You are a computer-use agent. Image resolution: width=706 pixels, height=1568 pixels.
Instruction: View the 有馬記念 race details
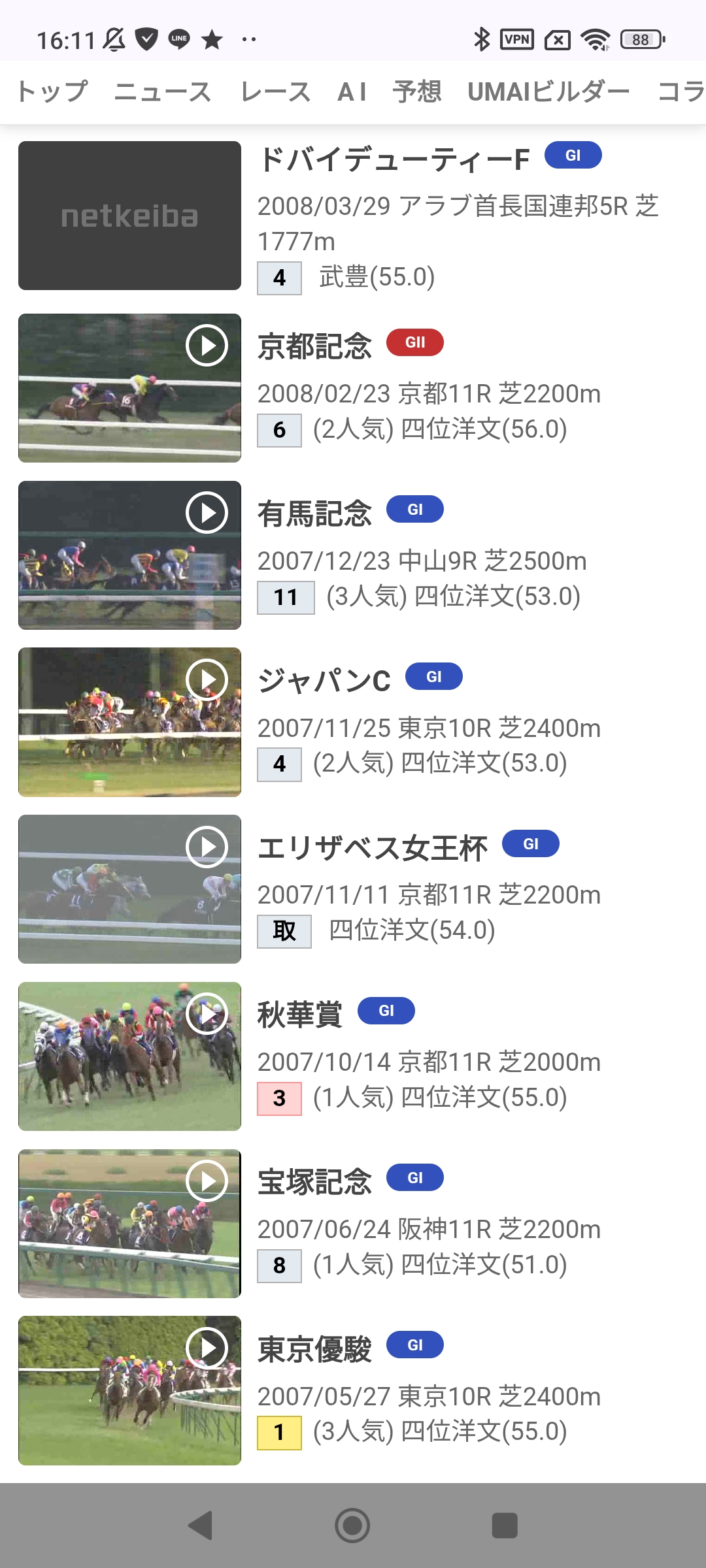[314, 514]
